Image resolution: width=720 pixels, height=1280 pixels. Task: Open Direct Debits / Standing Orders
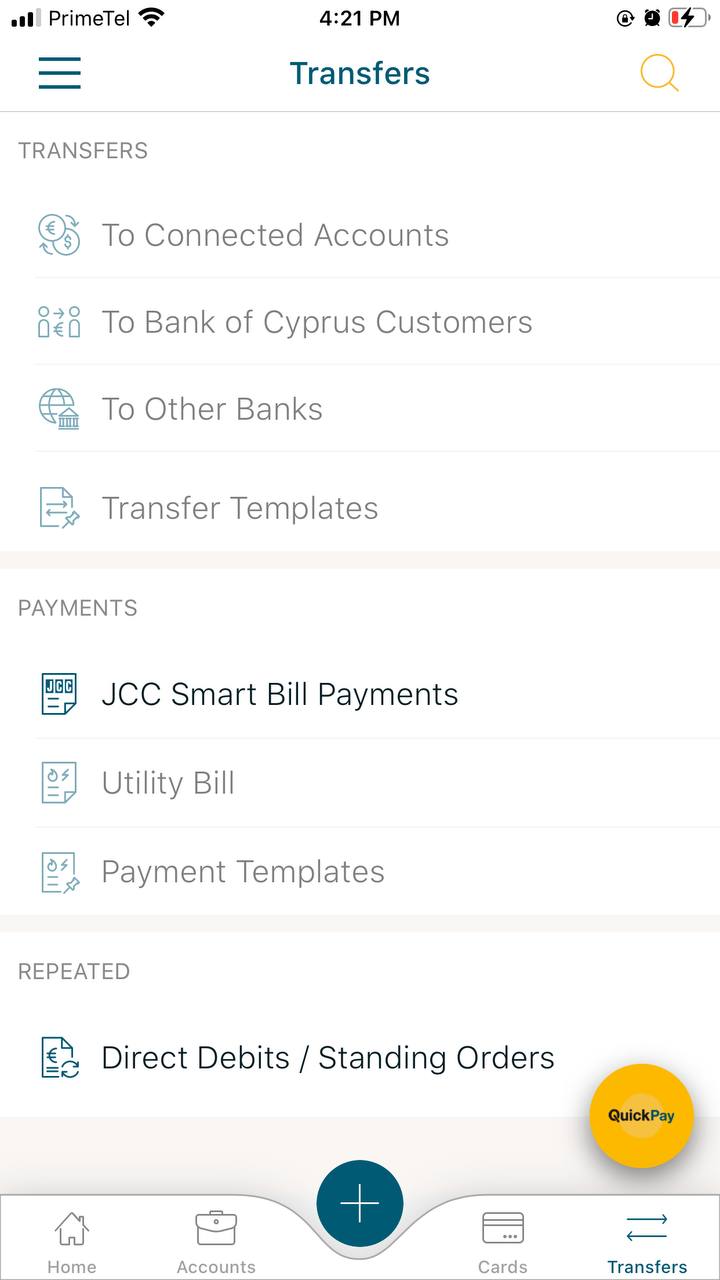(327, 1058)
